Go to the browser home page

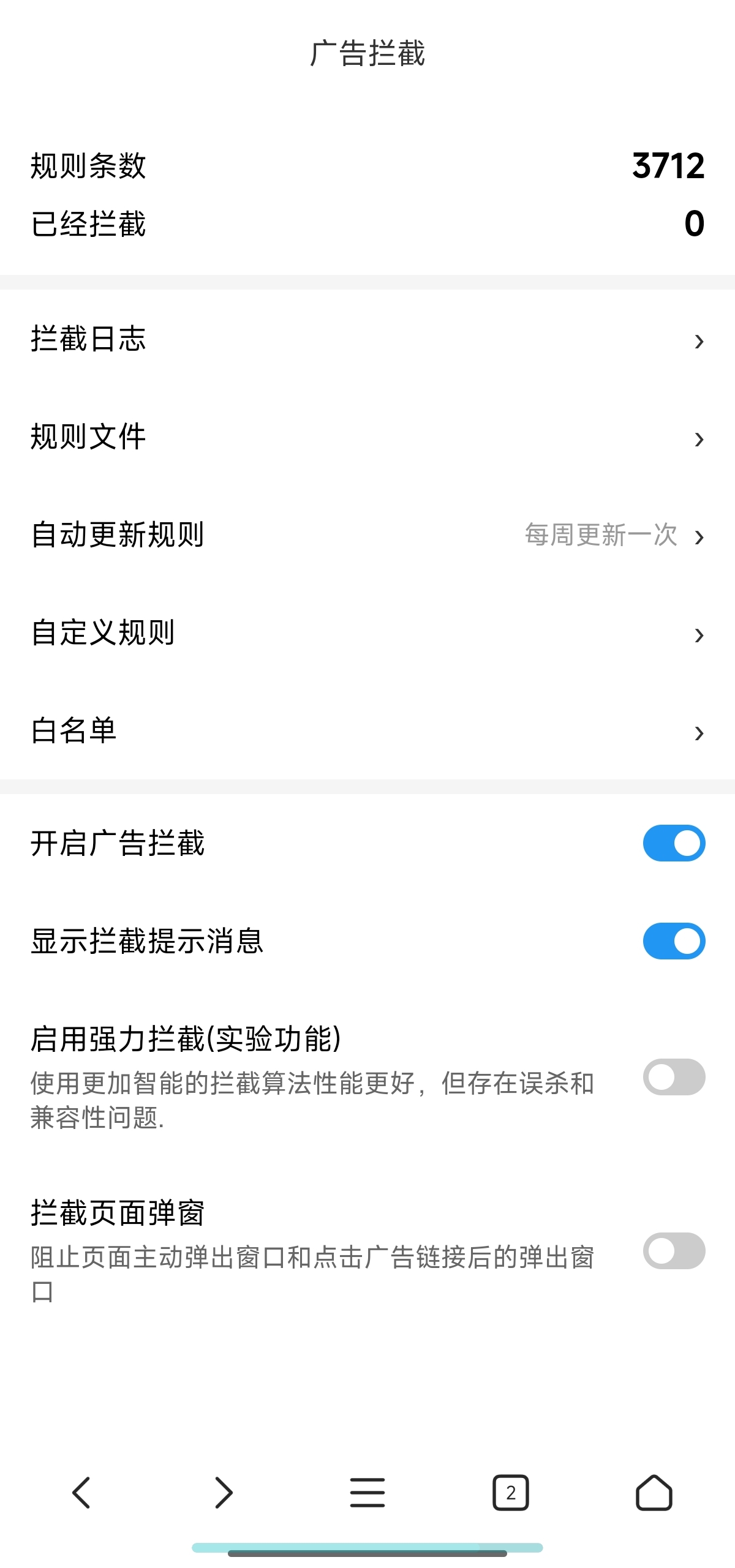(654, 1493)
